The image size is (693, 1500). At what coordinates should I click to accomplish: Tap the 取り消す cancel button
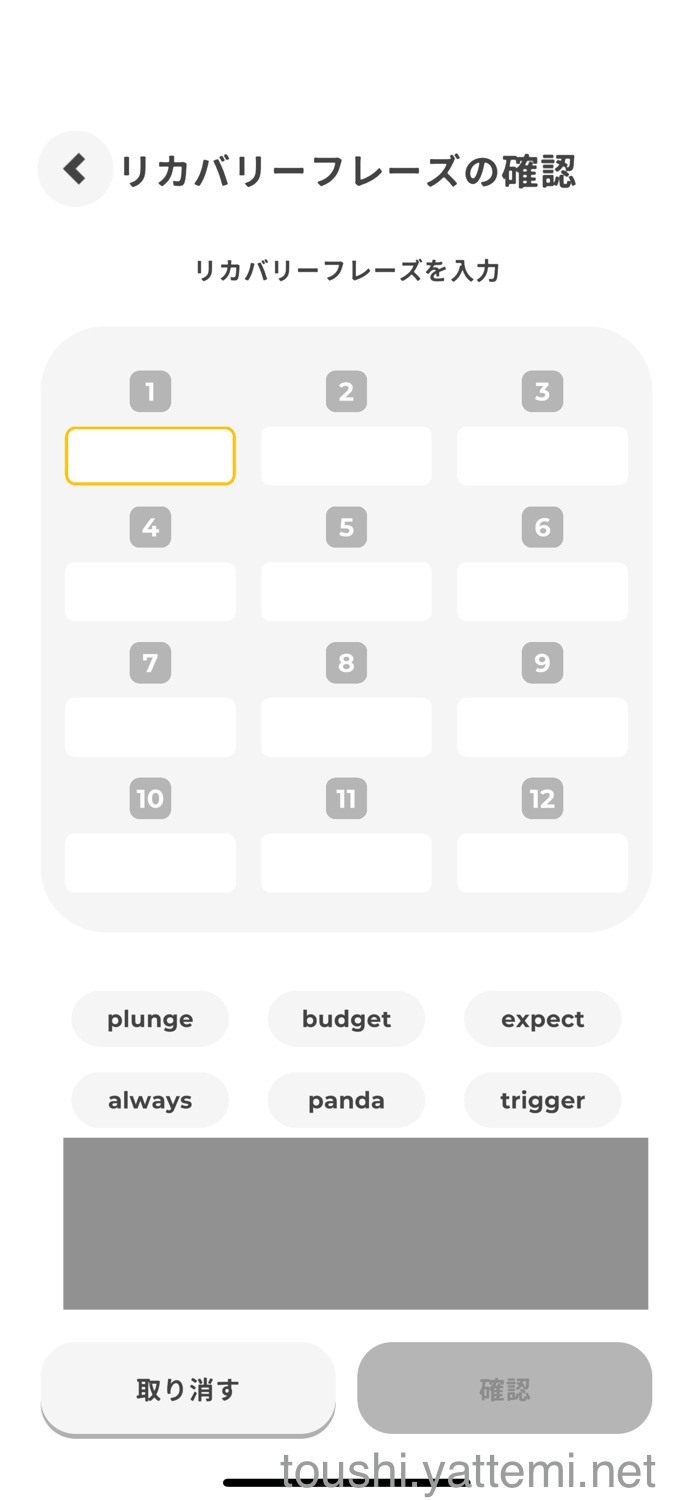pos(188,1389)
